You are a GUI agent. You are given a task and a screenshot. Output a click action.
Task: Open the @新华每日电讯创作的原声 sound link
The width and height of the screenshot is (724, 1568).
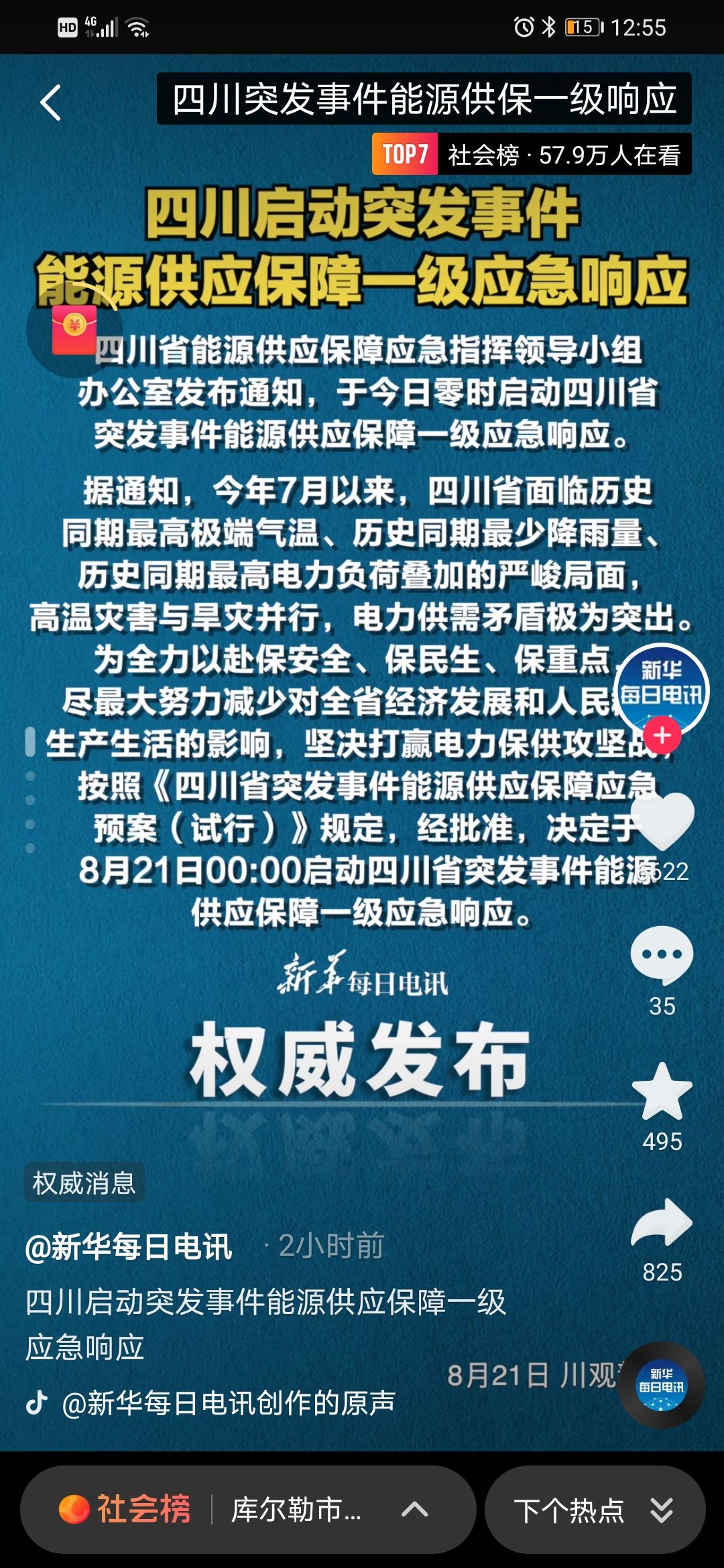pyautogui.click(x=228, y=1403)
